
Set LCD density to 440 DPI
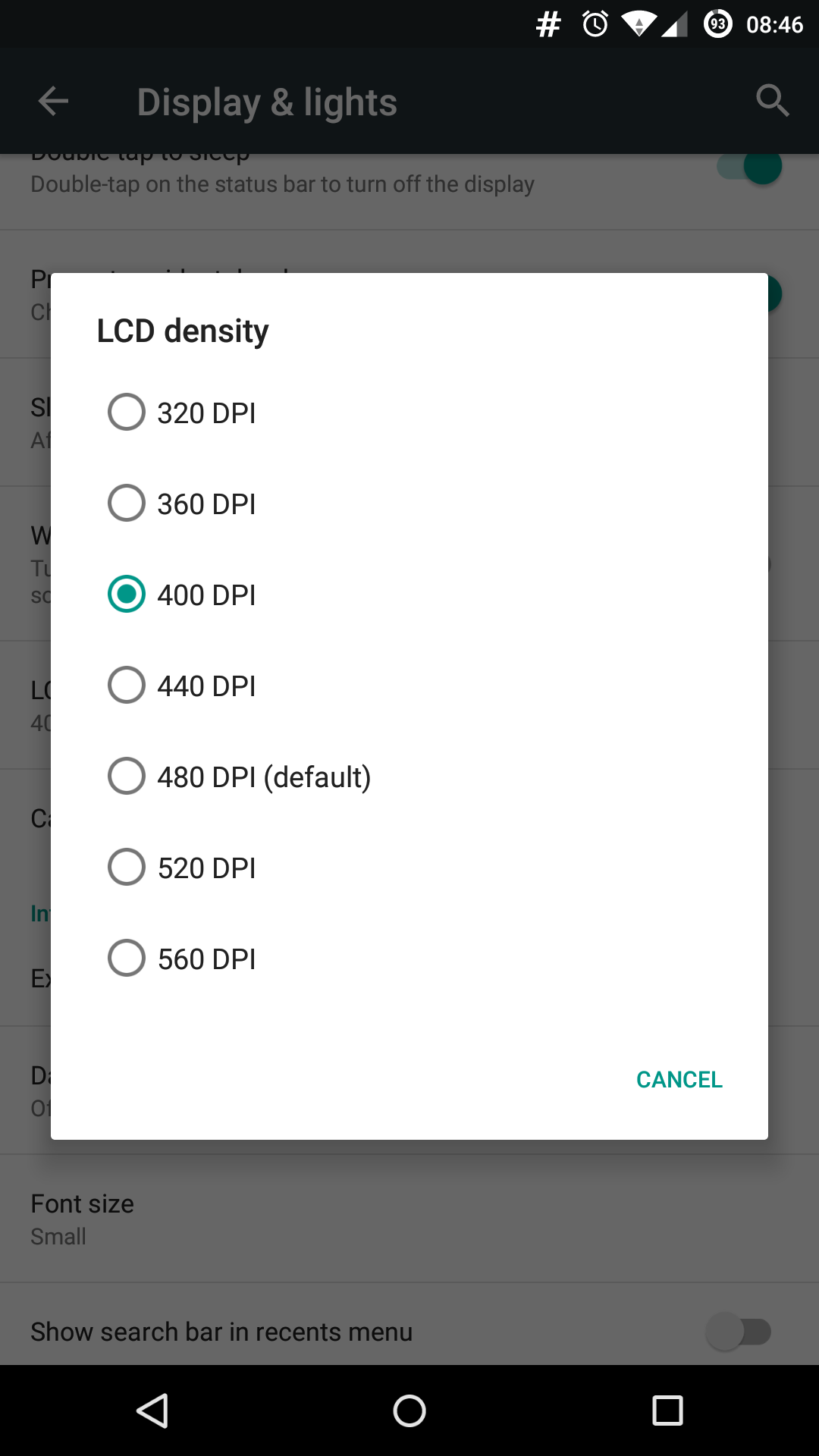pyautogui.click(x=409, y=686)
